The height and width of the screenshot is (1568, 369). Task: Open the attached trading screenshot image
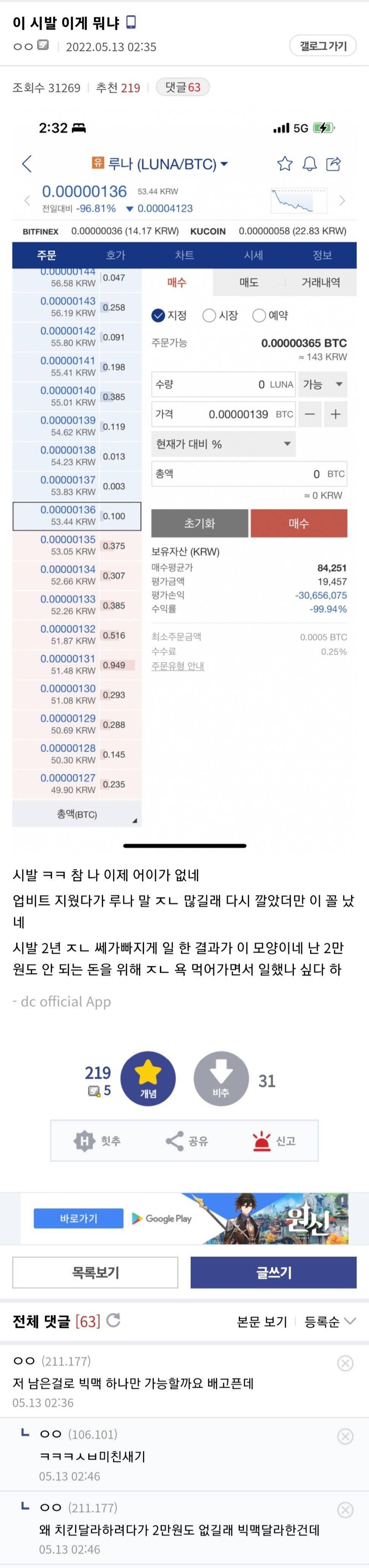(x=184, y=475)
